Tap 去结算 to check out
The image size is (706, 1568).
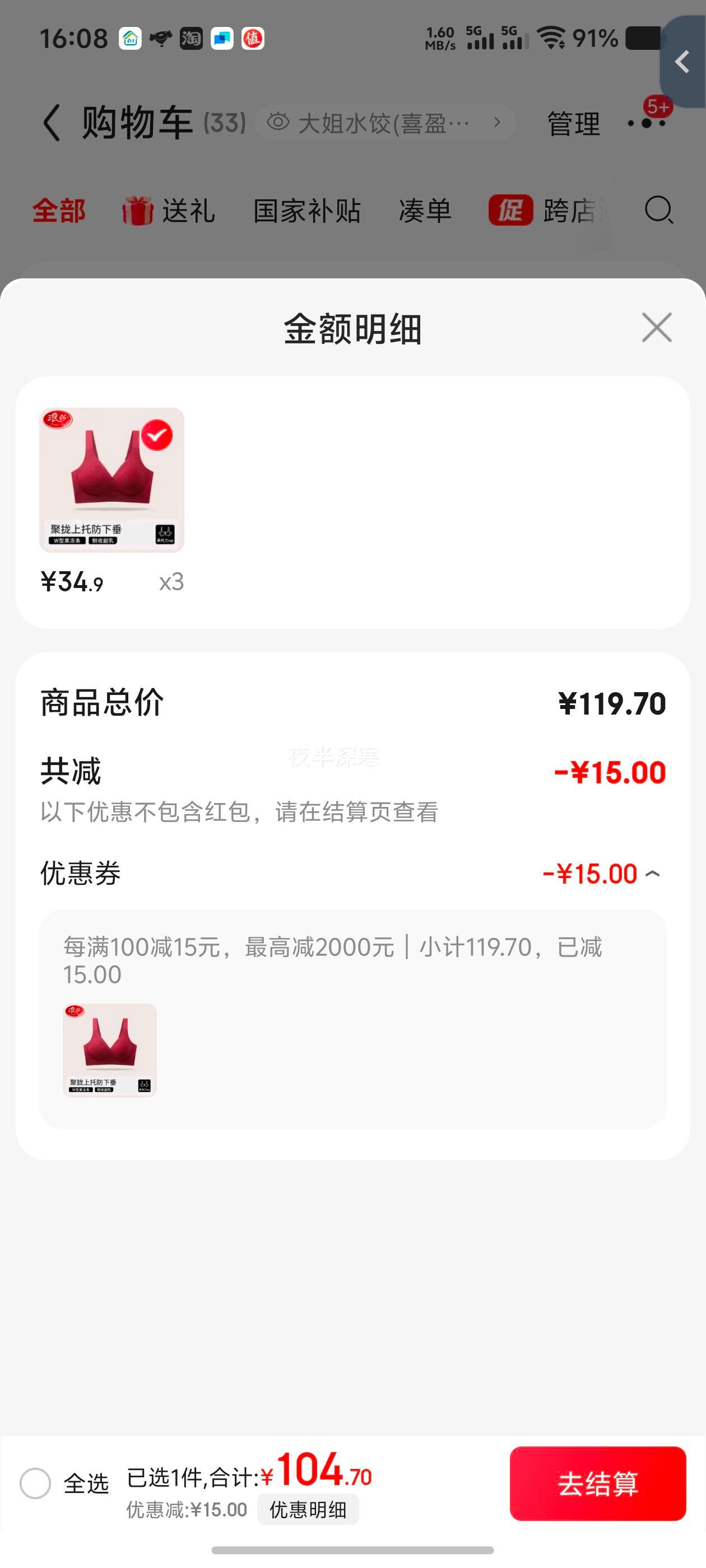pos(597,1483)
